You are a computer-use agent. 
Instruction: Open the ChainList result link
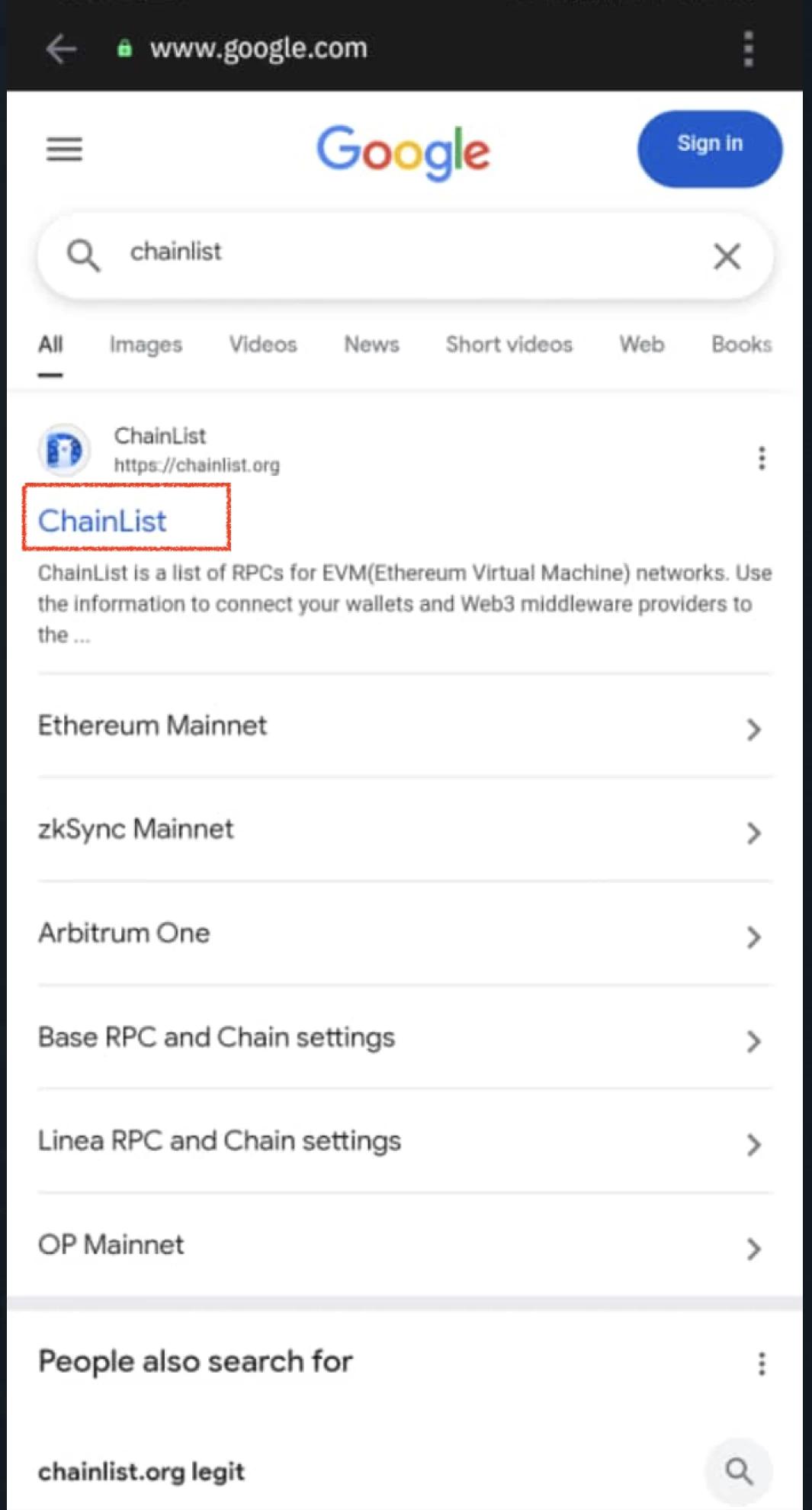(103, 521)
